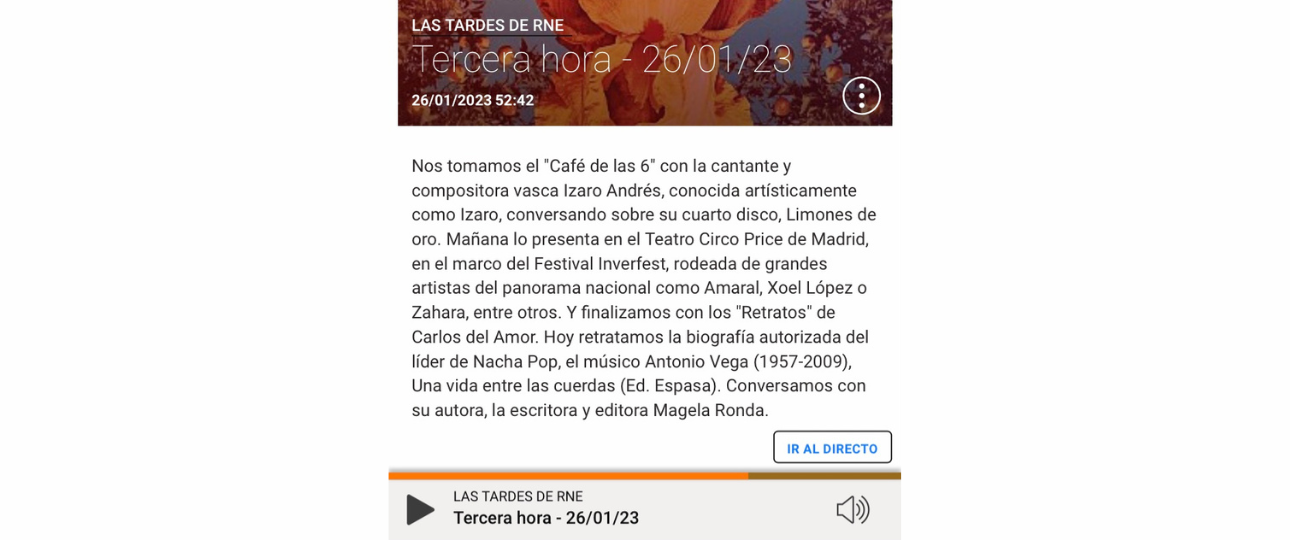Play the Tercera hora episode
The width and height of the screenshot is (1290, 540).
tap(420, 510)
